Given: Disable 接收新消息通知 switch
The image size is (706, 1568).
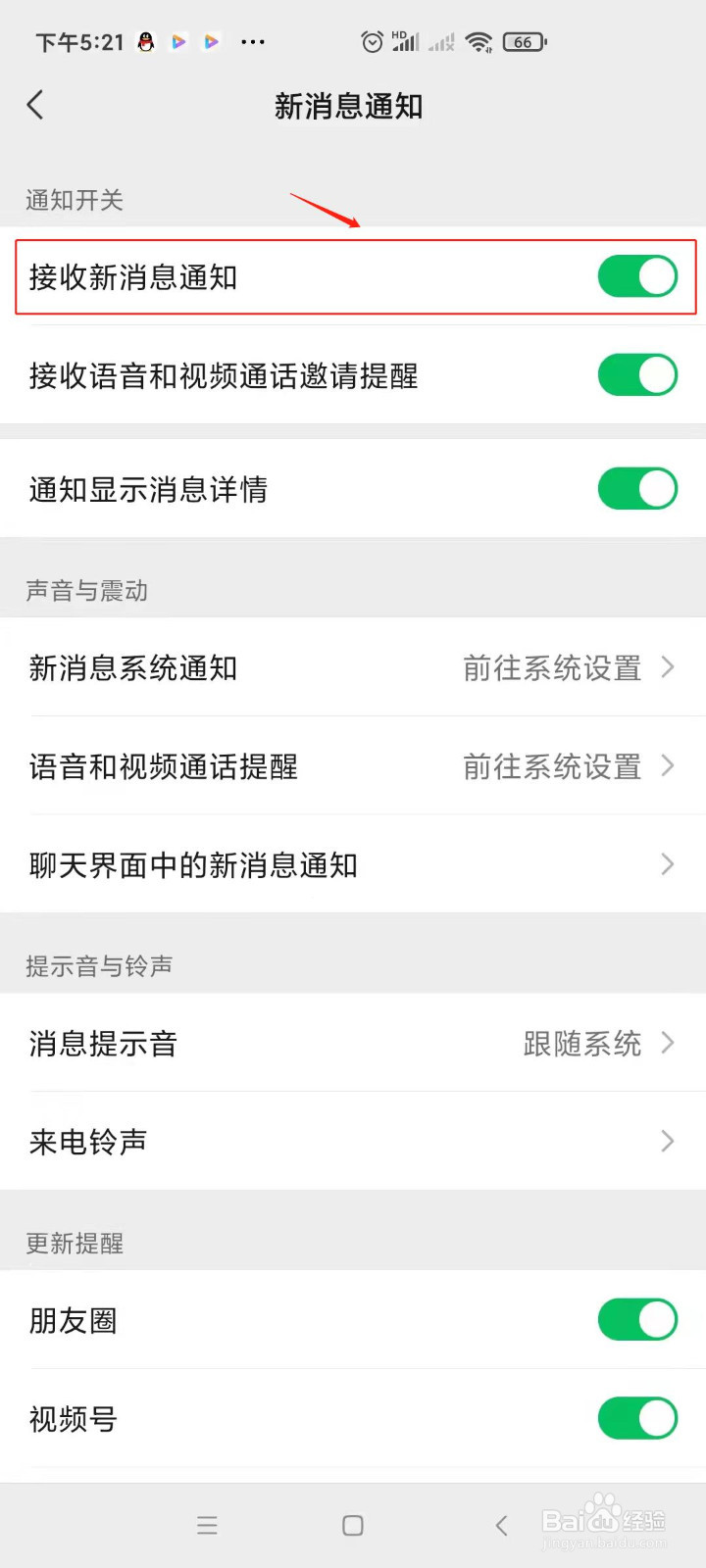Looking at the screenshot, I should point(637,277).
